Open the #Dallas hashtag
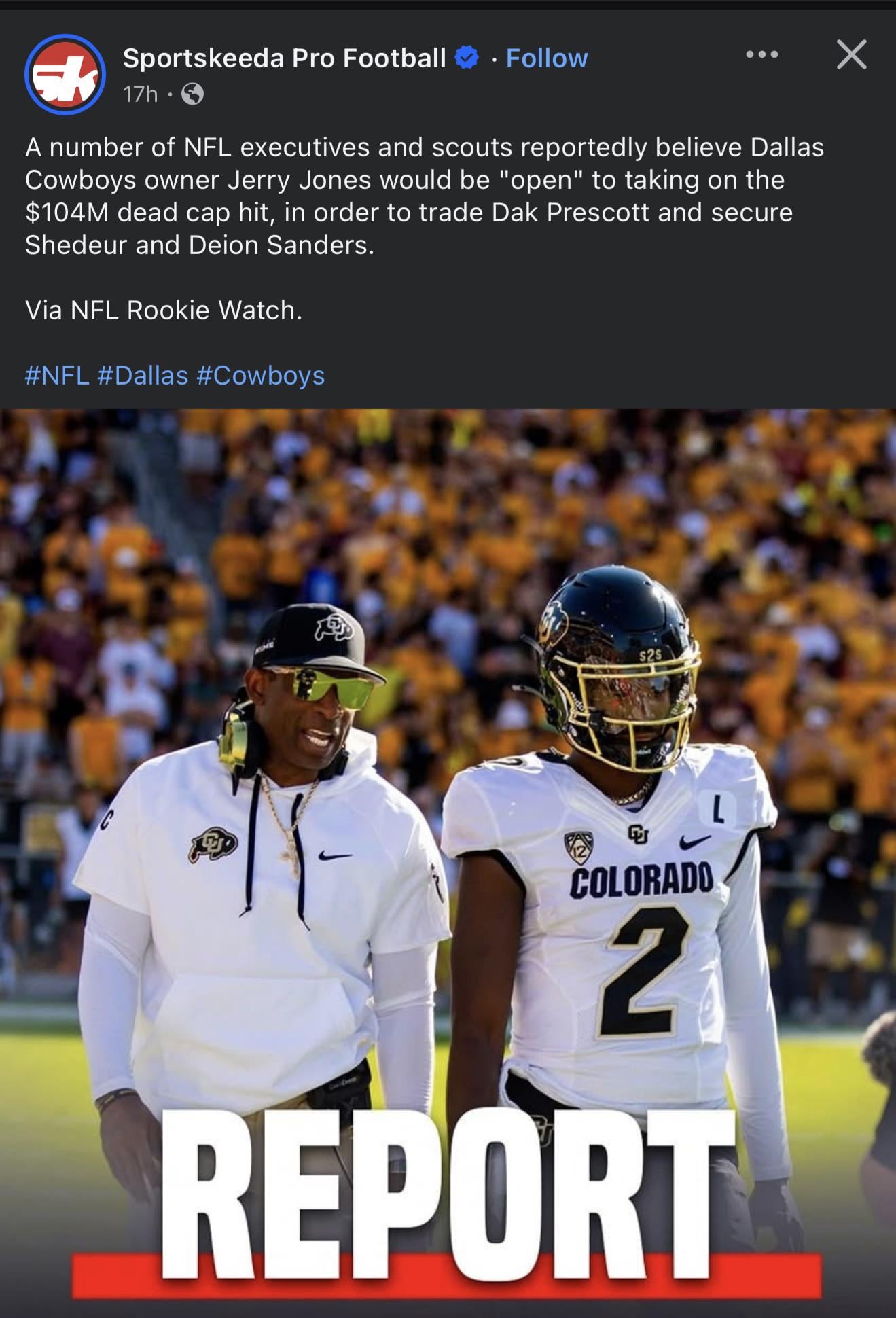This screenshot has width=896, height=1318. (x=143, y=376)
